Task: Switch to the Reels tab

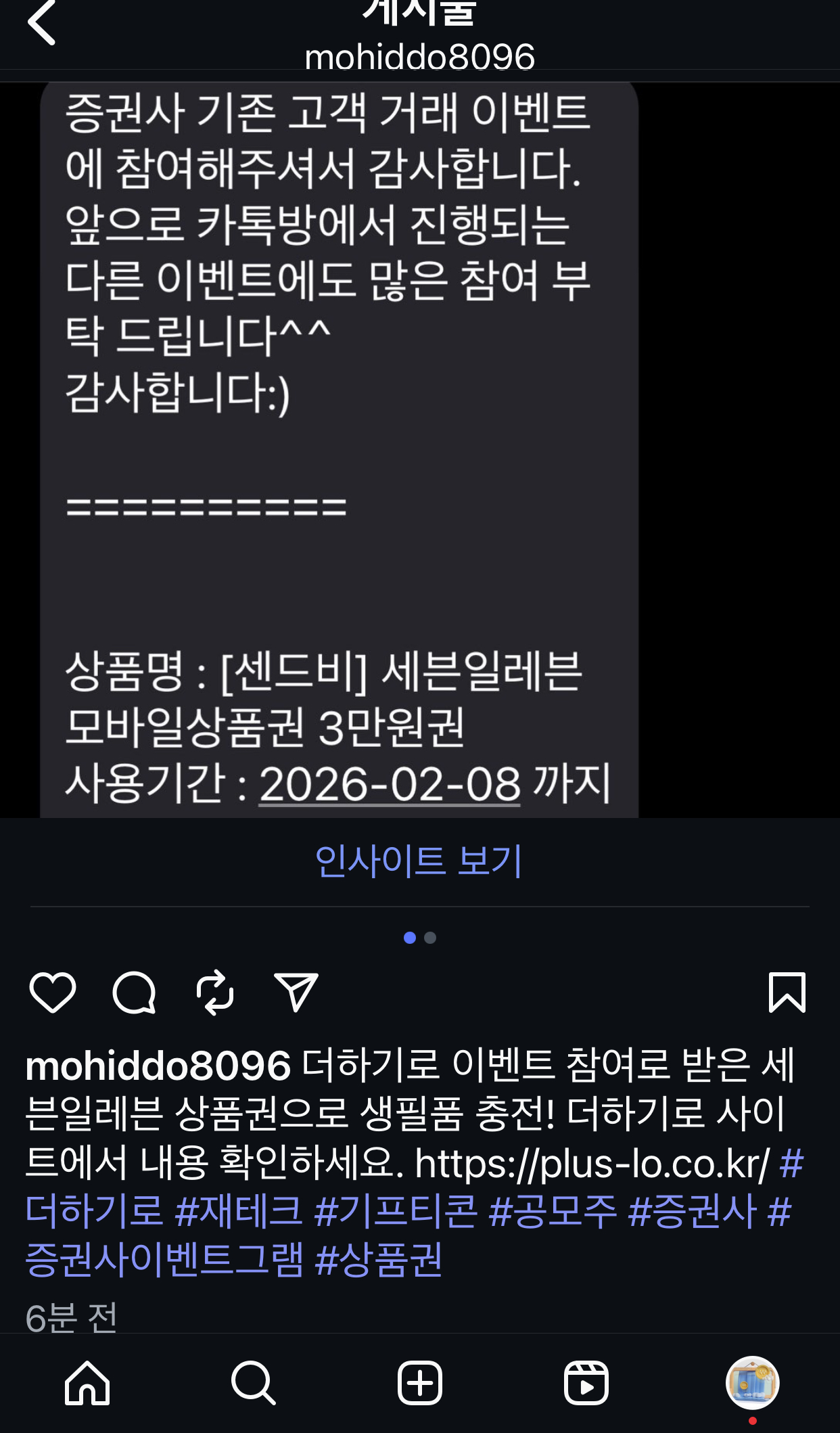Action: tap(586, 1383)
